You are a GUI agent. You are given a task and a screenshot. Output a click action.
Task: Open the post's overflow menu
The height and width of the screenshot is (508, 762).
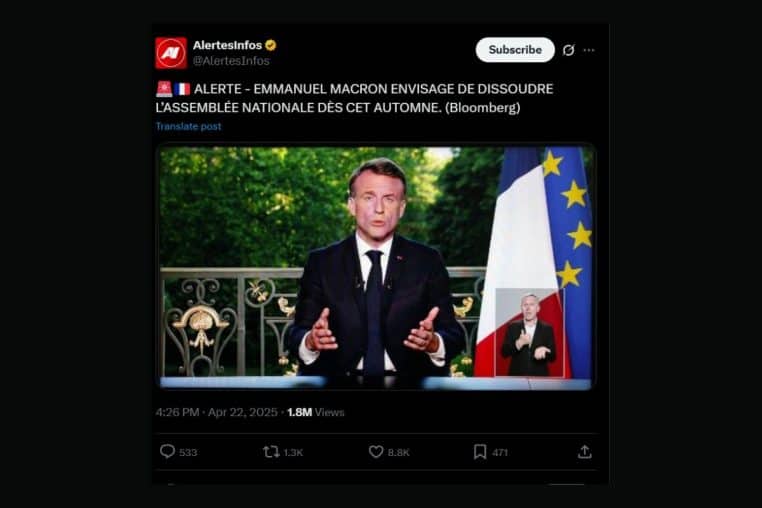click(589, 50)
